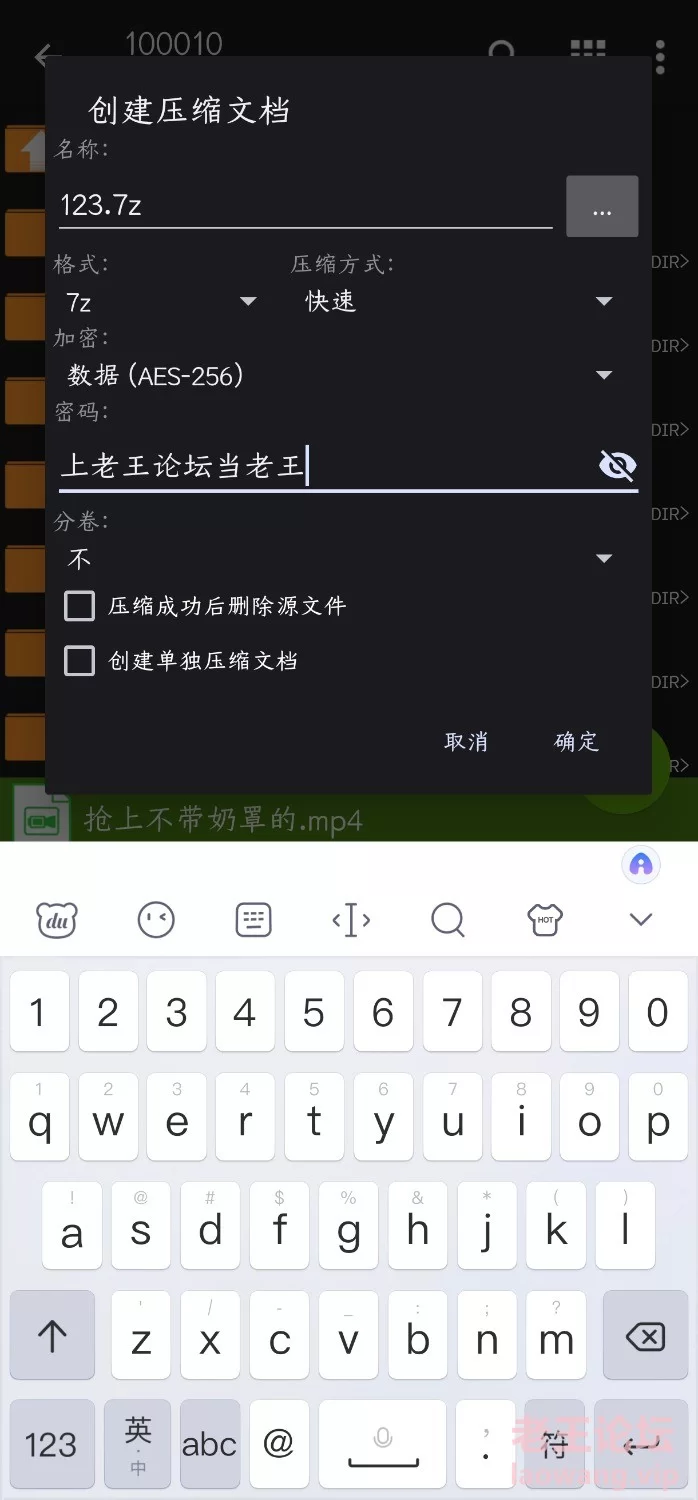698x1500 pixels.
Task: Open the keyboard AI assistant icon
Action: coord(641,864)
